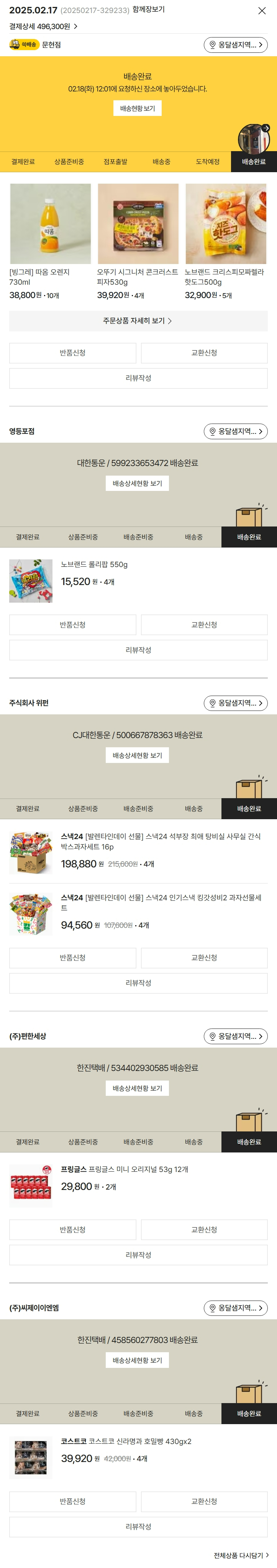Open 결제상세 496,300원 payment details
This screenshot has height=1568, width=277.
tap(43, 27)
